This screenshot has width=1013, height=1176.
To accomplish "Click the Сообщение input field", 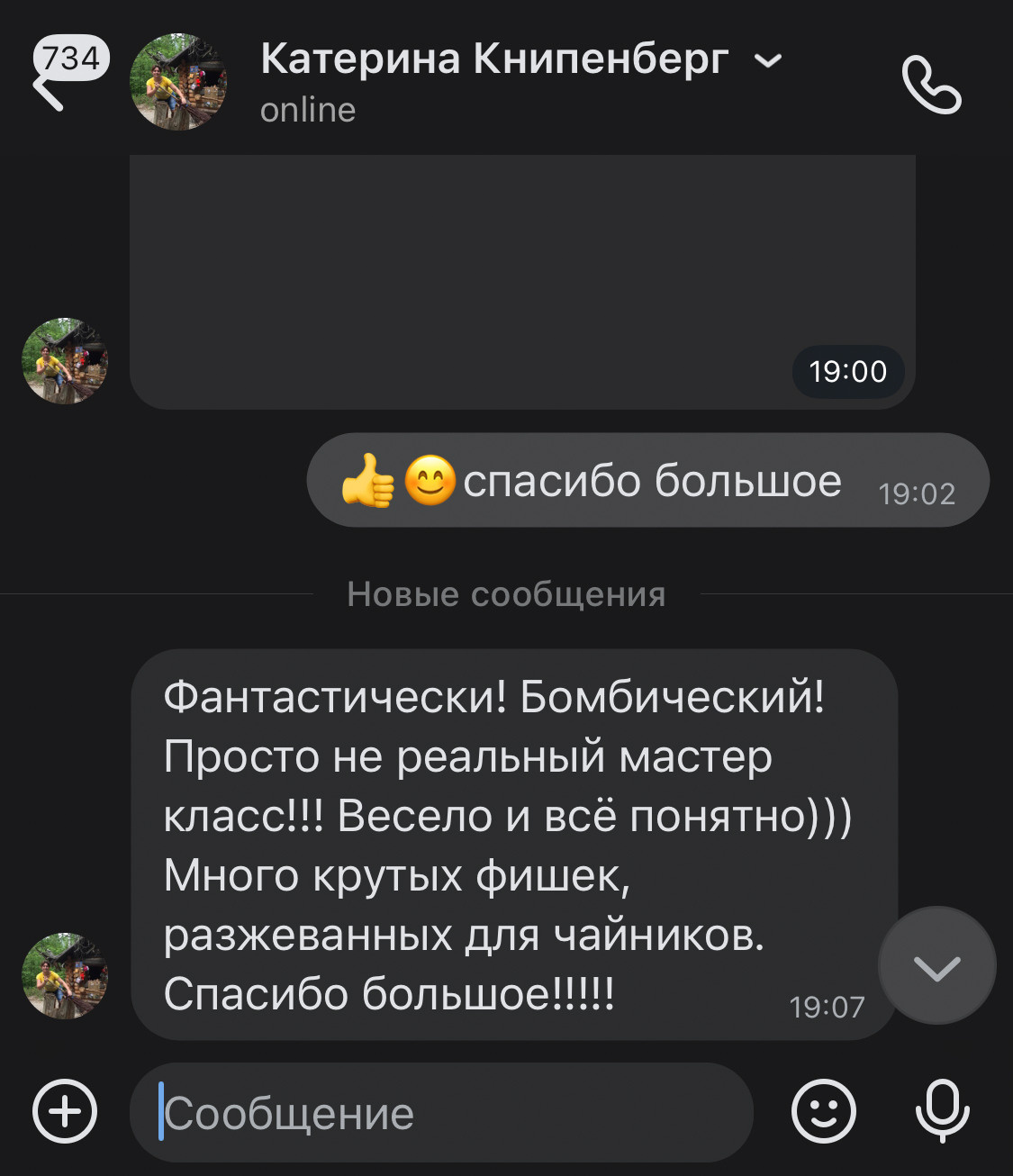I will point(441,1113).
